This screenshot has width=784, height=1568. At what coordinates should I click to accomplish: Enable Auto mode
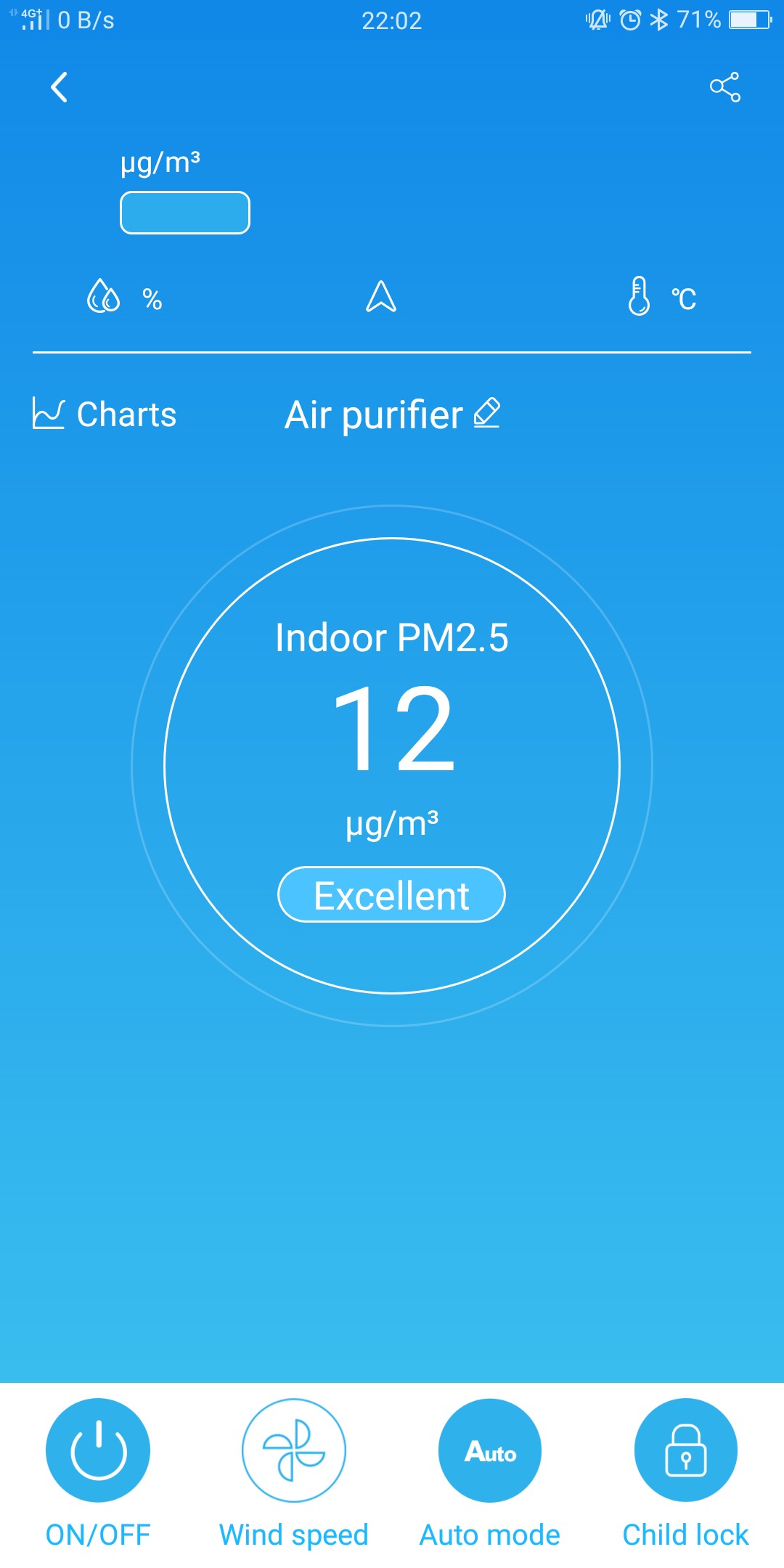490,1450
